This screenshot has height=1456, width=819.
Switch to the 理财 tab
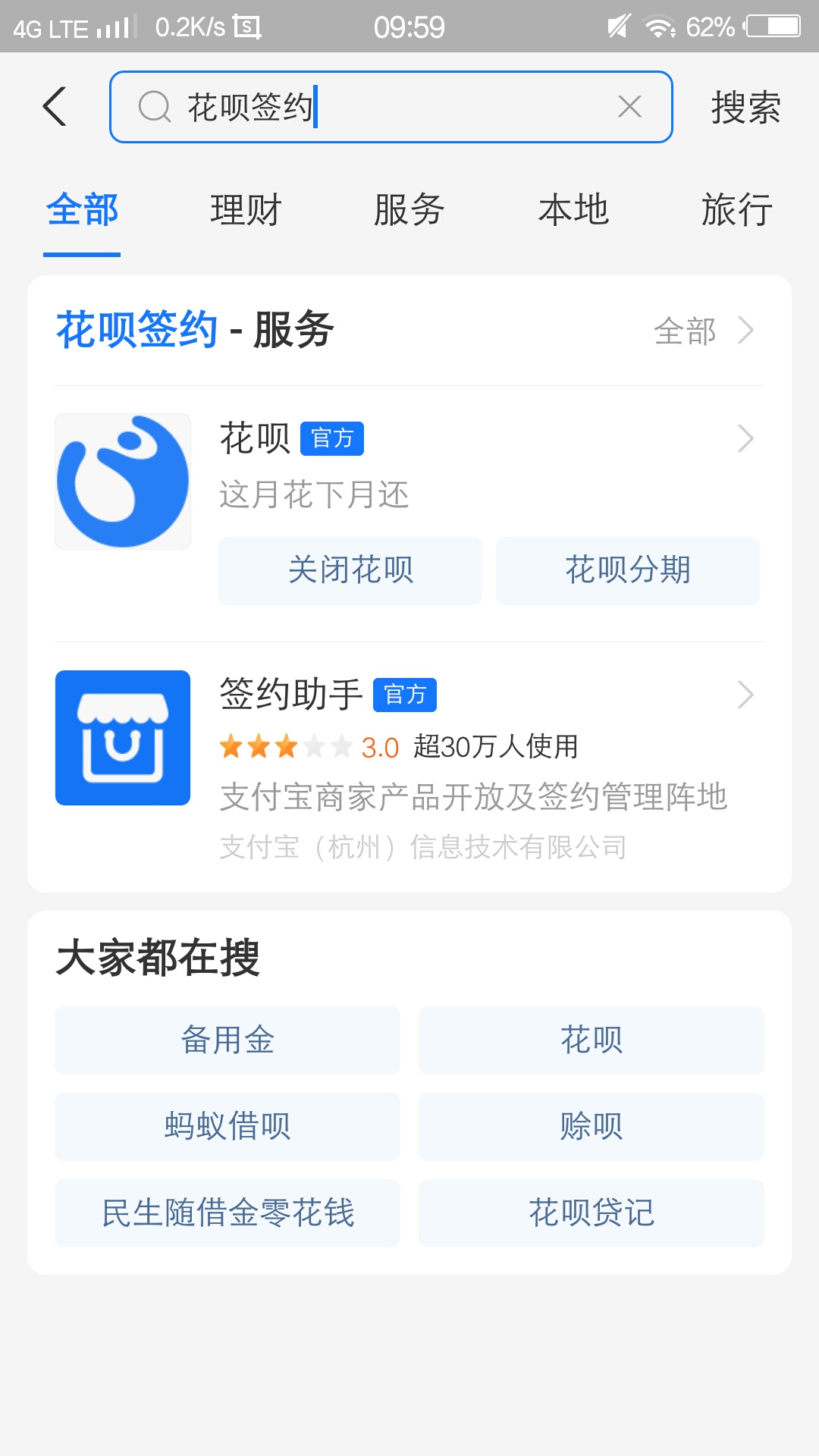click(246, 210)
